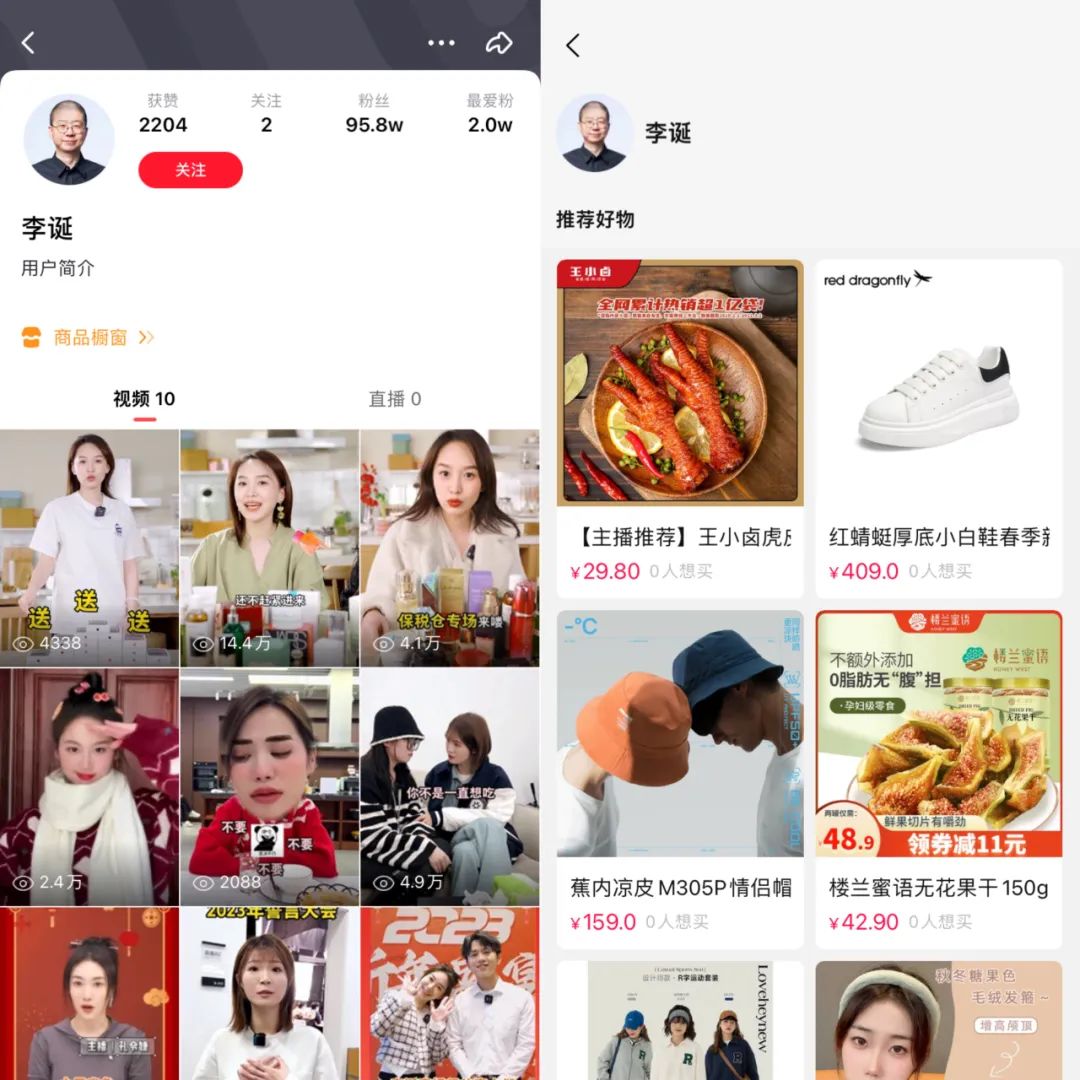Go back from the 推荐好物 page
The height and width of the screenshot is (1080, 1080).
click(573, 45)
